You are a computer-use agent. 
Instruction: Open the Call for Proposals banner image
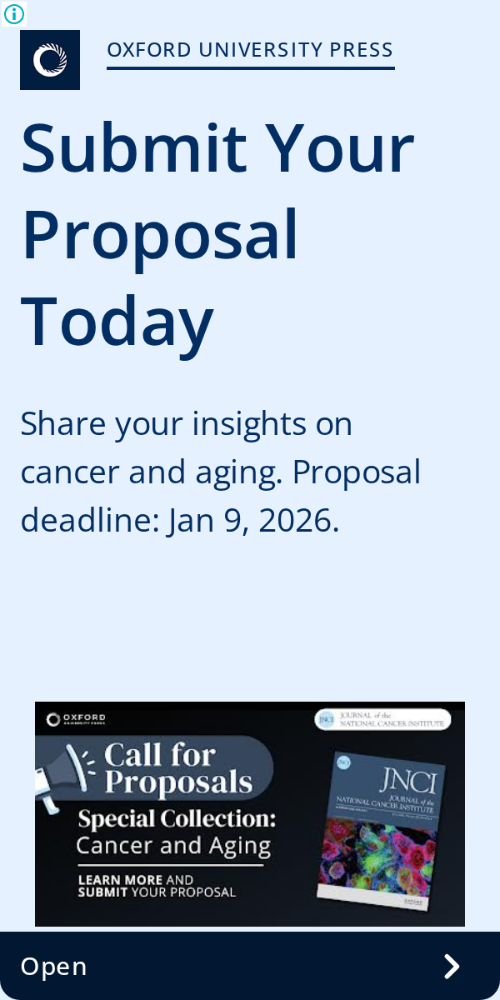249,814
